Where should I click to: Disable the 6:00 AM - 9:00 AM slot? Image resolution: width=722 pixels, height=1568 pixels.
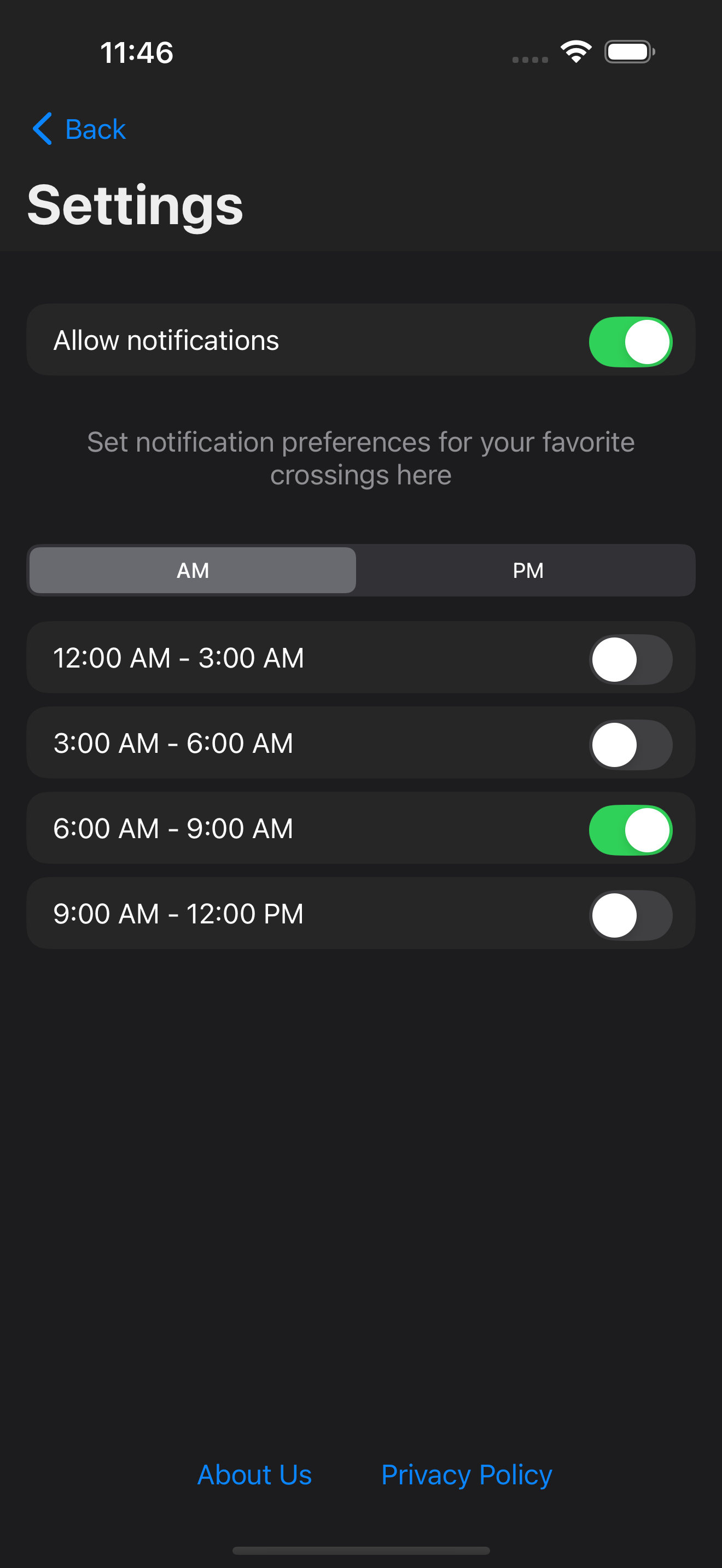coord(630,830)
